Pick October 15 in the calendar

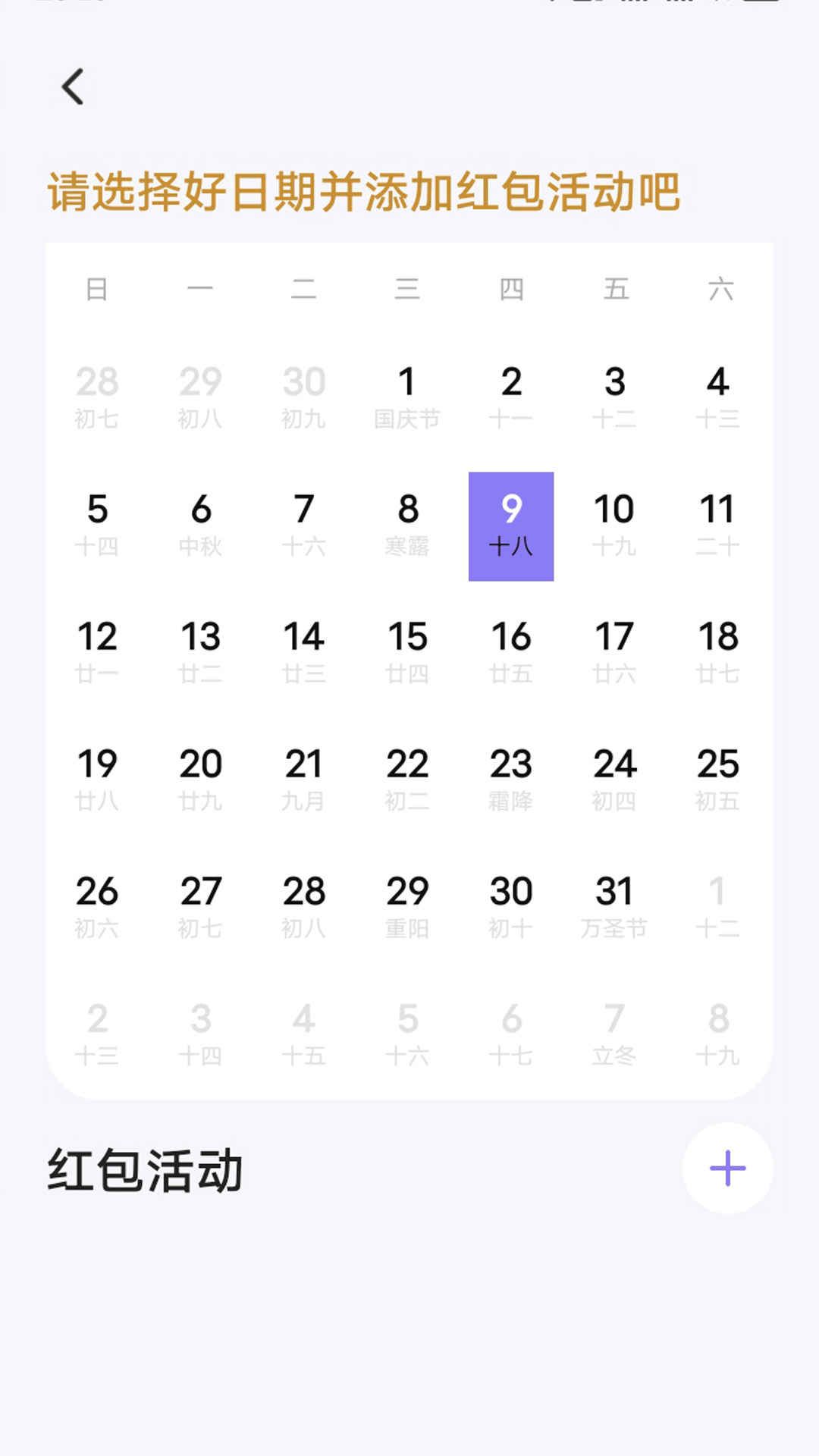407,654
